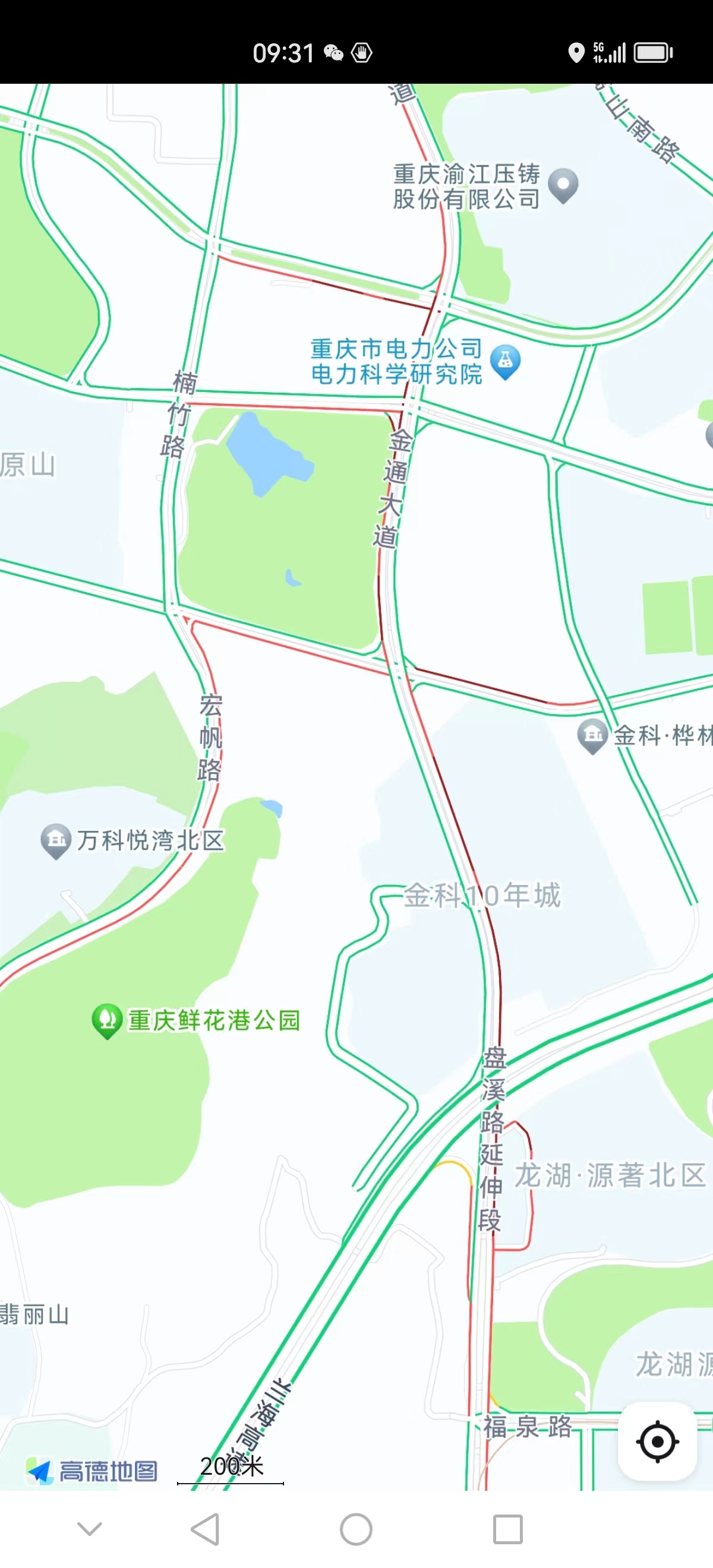The height and width of the screenshot is (1568, 713).
Task: Open 重庆渝江压铸股份有限公司 map marker
Action: tap(563, 185)
